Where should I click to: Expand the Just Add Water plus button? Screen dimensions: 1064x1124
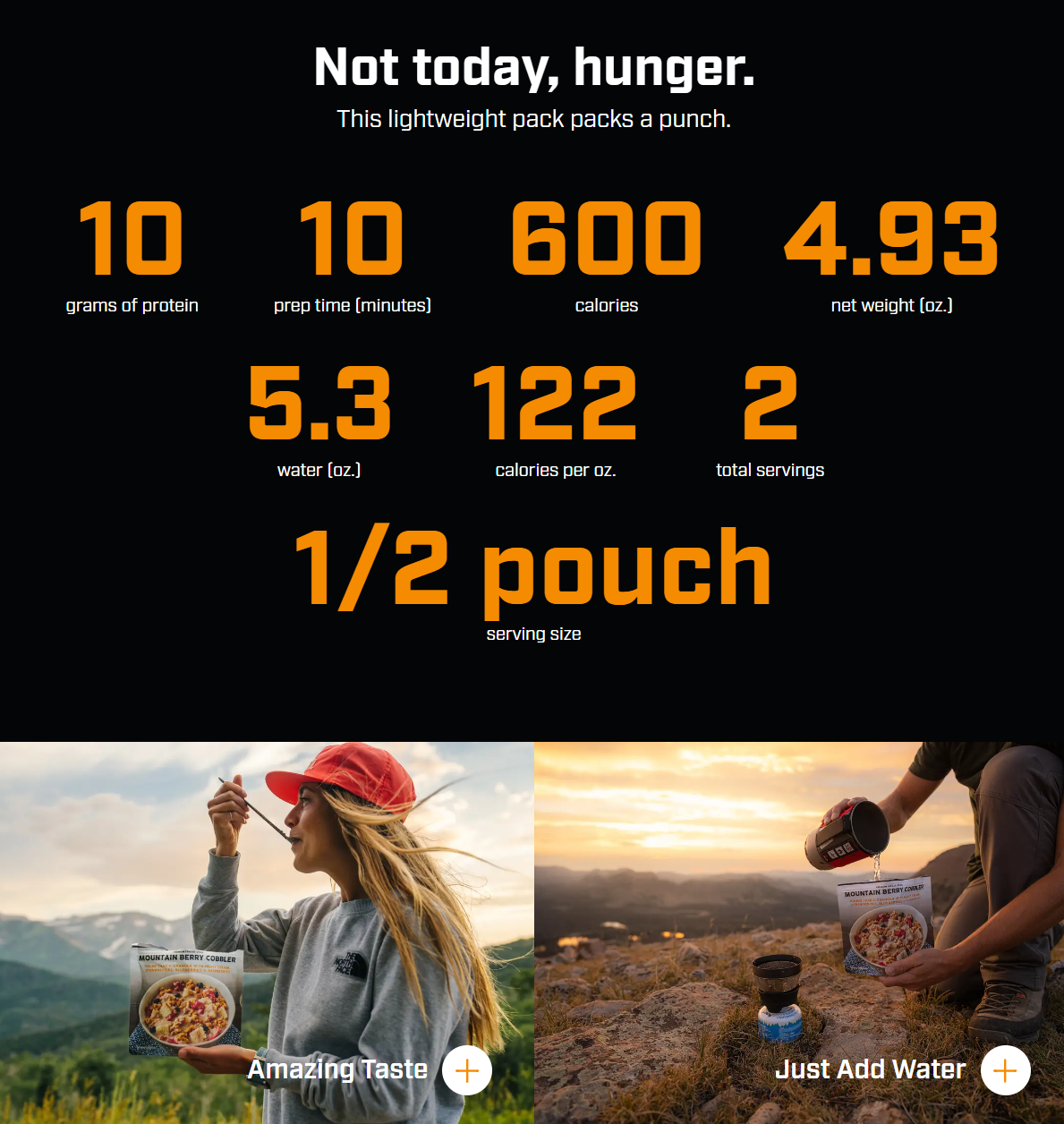pos(1005,1070)
